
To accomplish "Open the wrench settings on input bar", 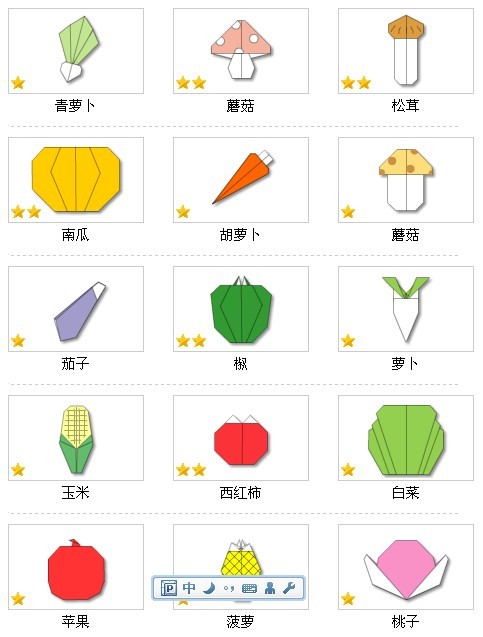I will click(289, 588).
